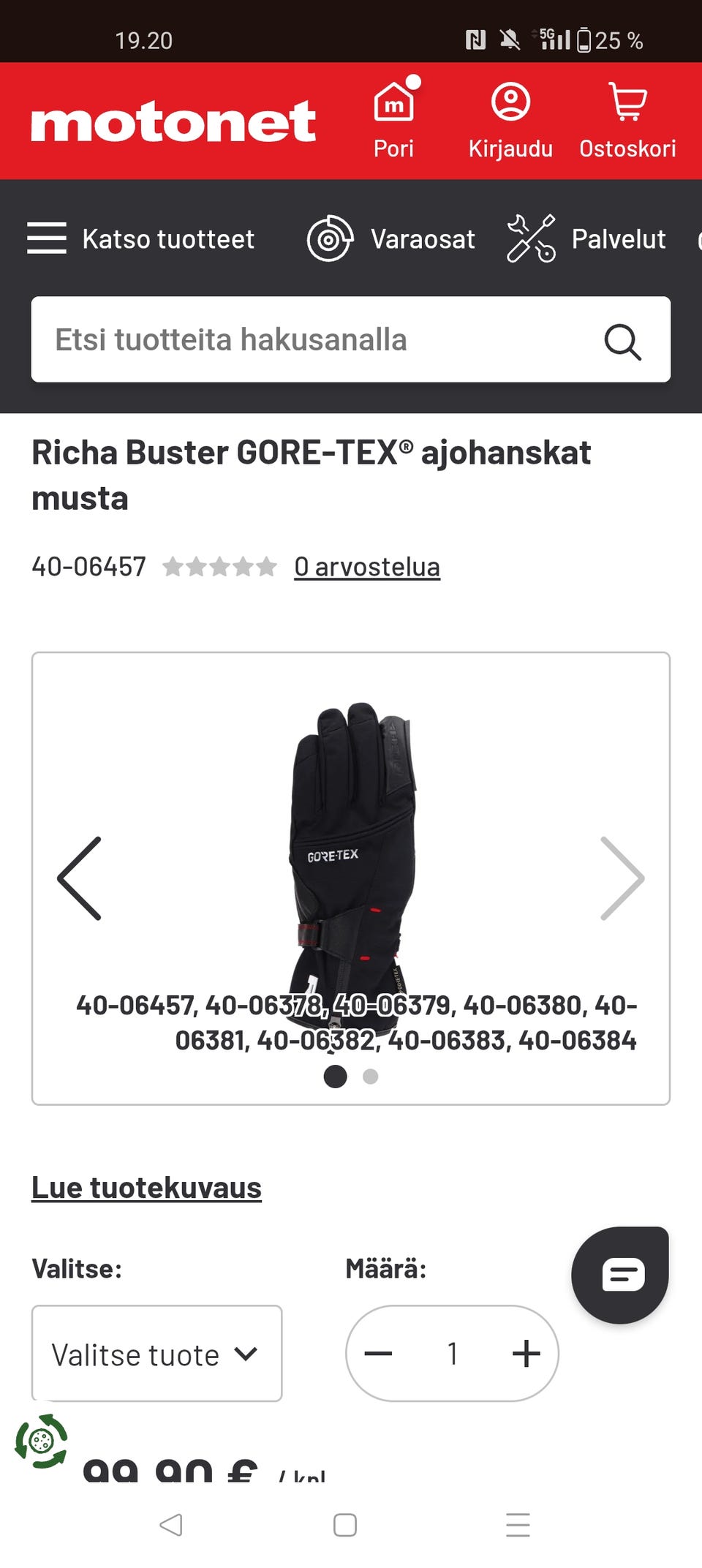Expand the Valitse tuote dropdown
Viewport: 702px width, 1568px height.
[156, 1354]
